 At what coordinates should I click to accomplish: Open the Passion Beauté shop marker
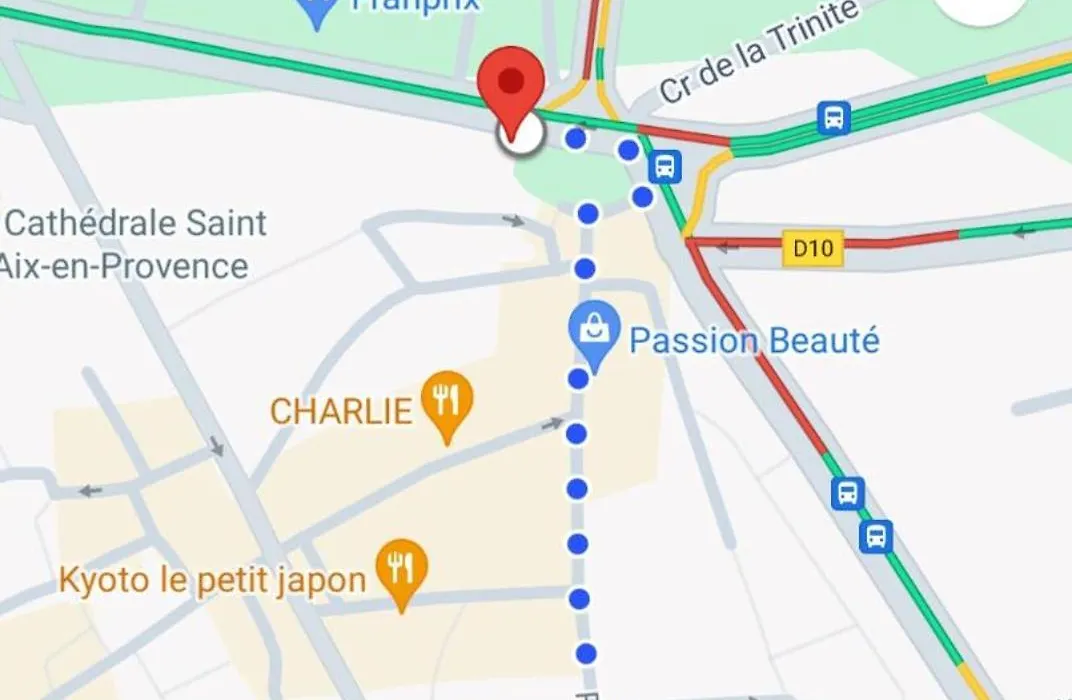594,332
